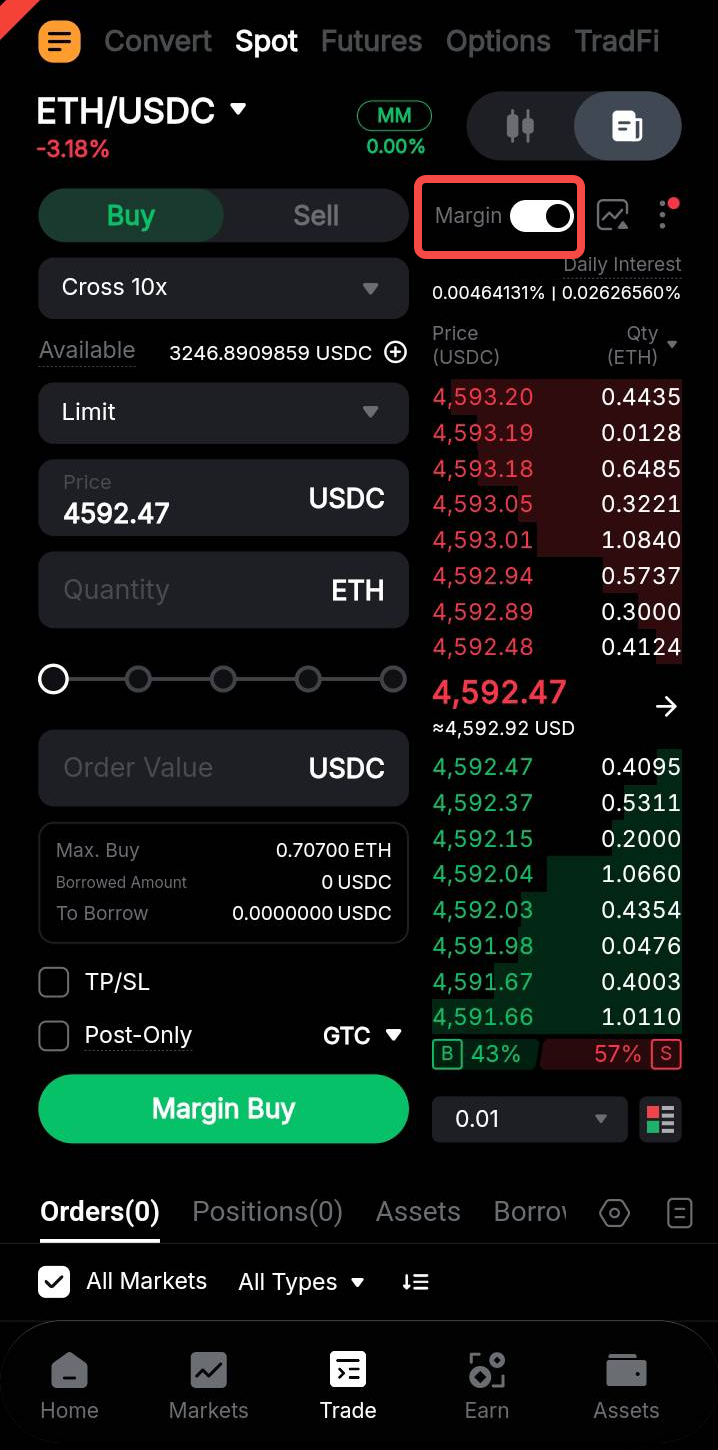Edit the Price field
Viewport: 718px width, 1450px height.
[223, 498]
